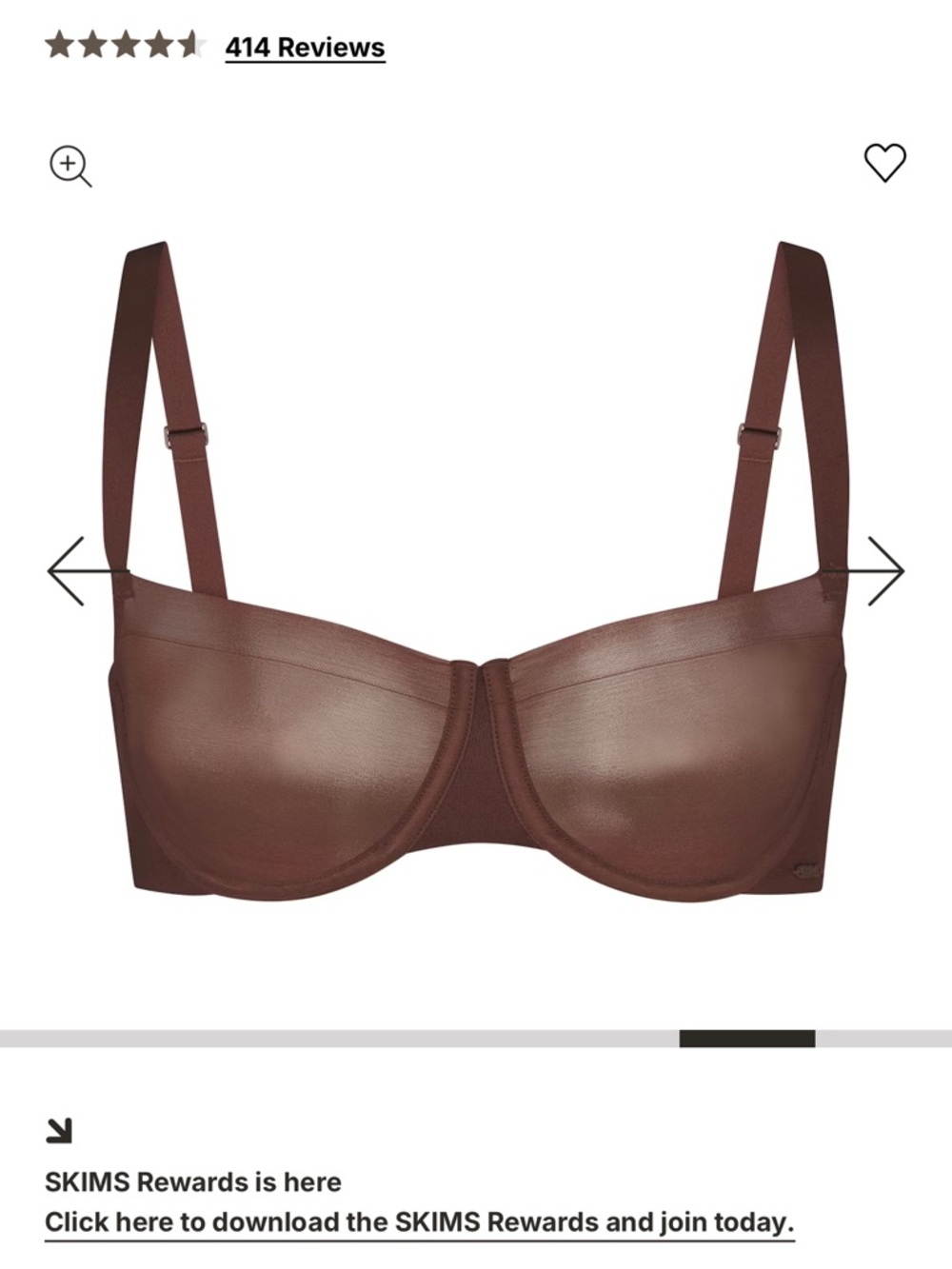Image resolution: width=952 pixels, height=1269 pixels.
Task: Open the 414 Reviews link
Action: point(303,45)
